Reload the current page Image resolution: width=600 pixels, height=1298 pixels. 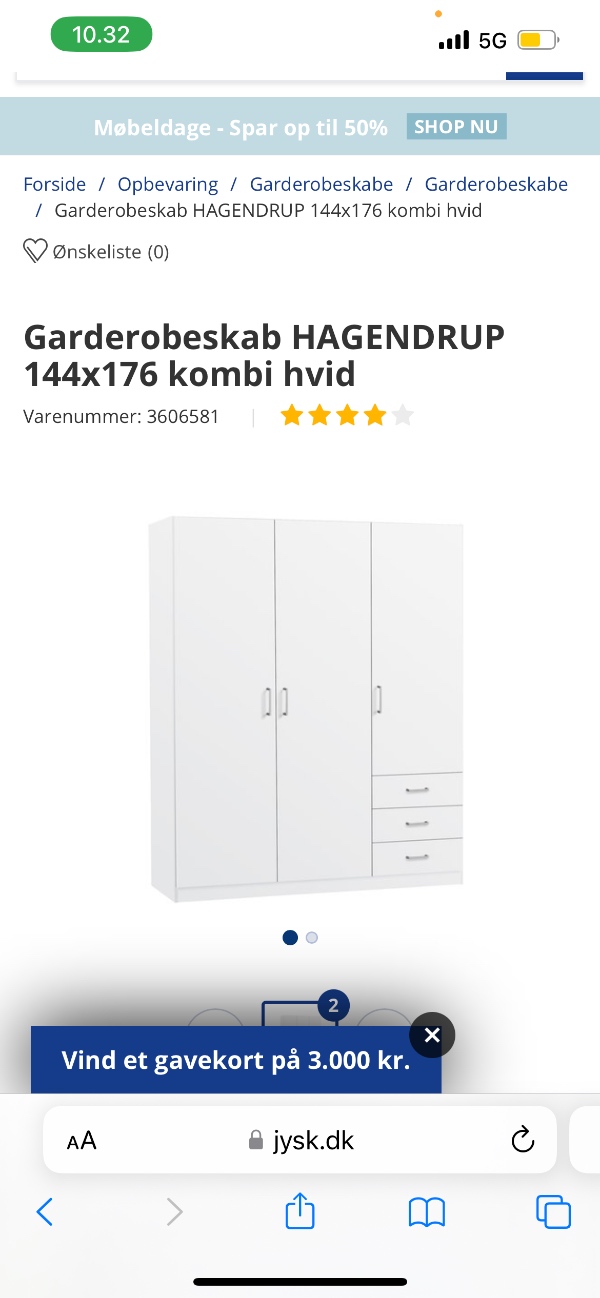[522, 1140]
